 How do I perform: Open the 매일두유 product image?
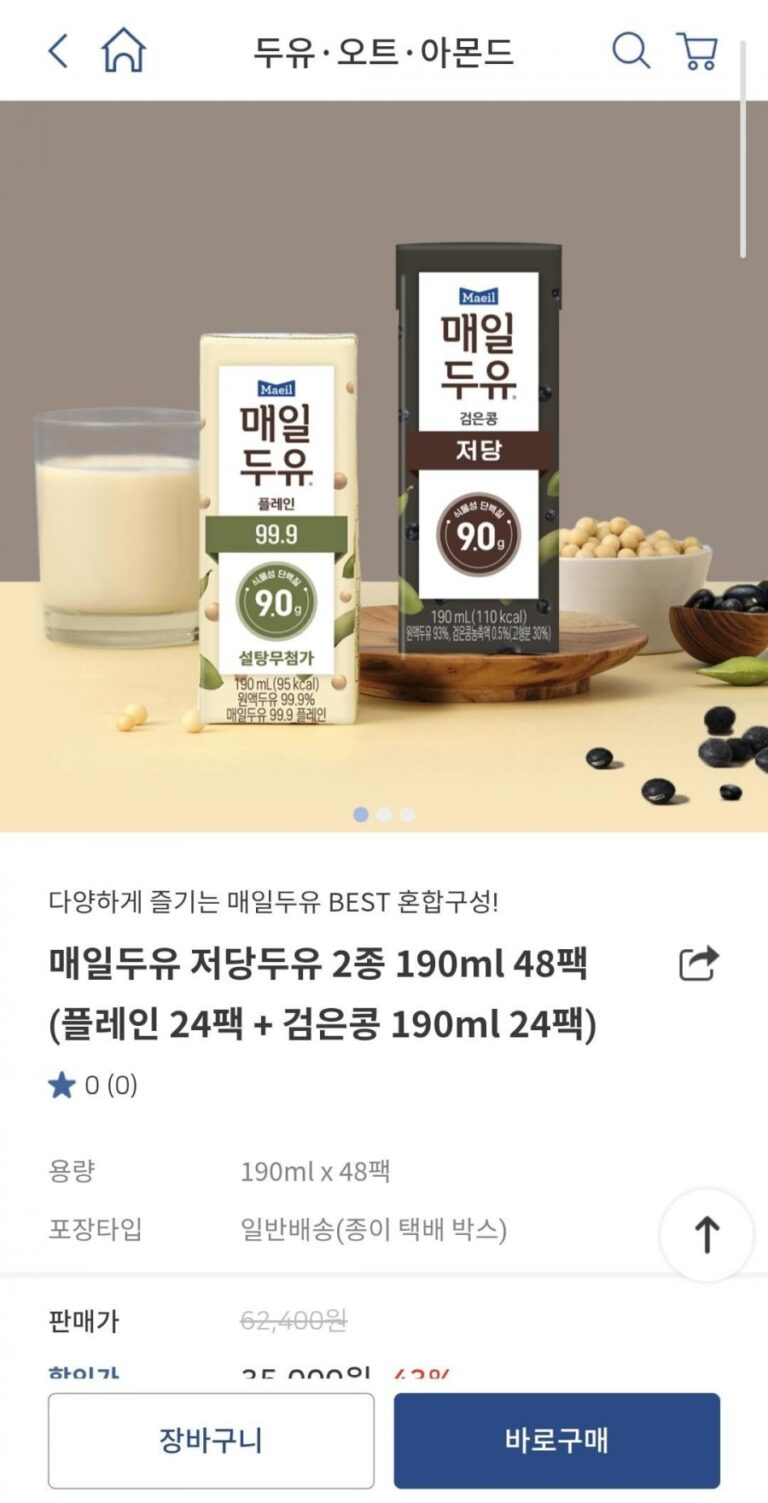tap(384, 465)
